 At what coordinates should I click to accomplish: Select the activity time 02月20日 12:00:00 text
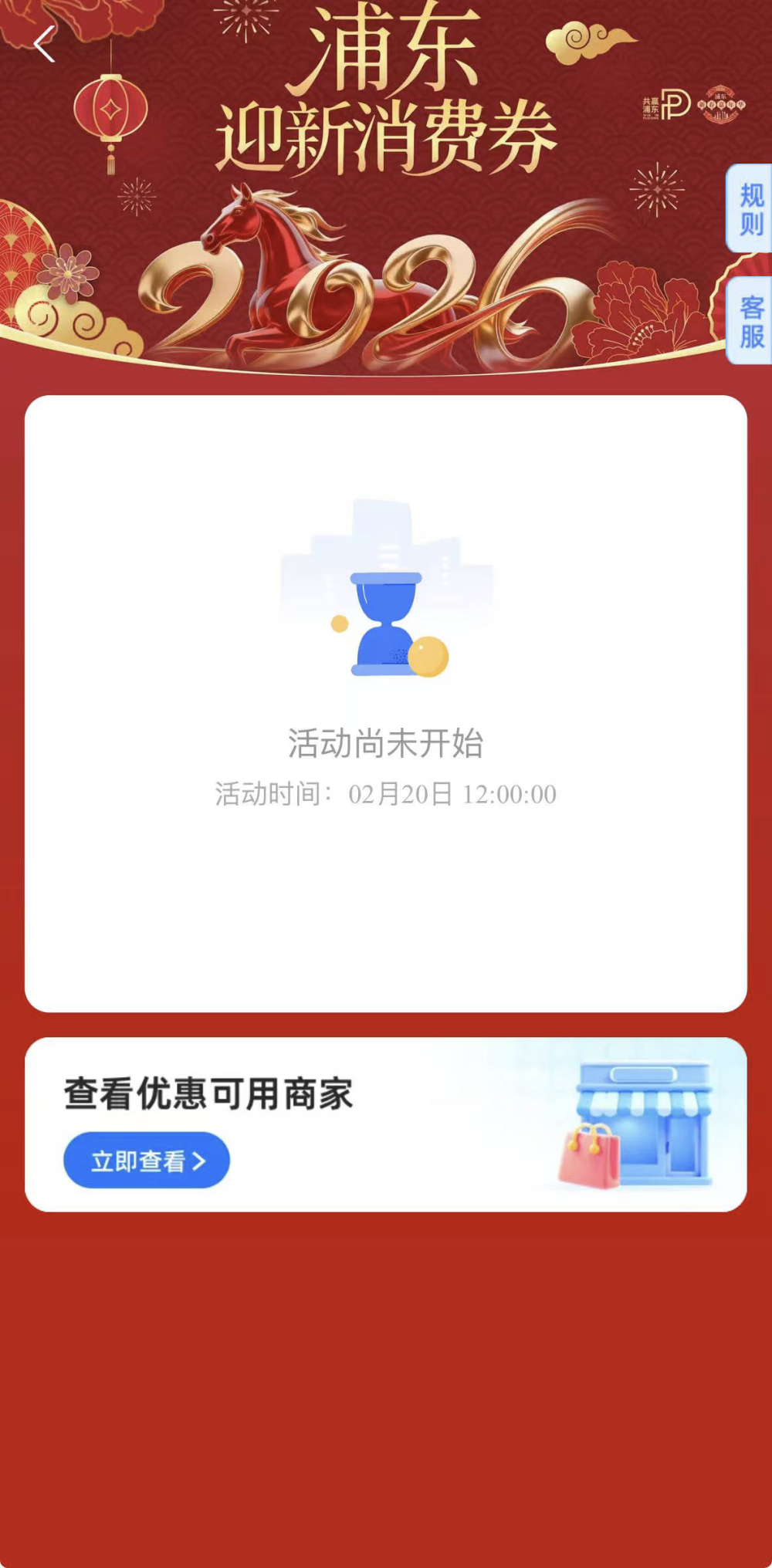pyautogui.click(x=385, y=792)
